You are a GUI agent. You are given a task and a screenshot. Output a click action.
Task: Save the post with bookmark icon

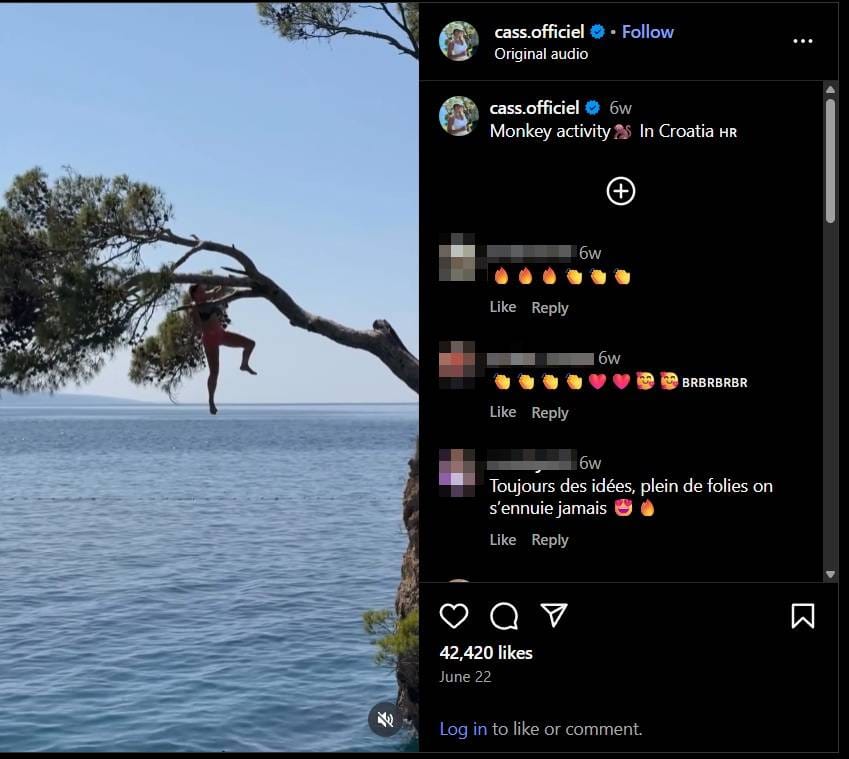(802, 616)
